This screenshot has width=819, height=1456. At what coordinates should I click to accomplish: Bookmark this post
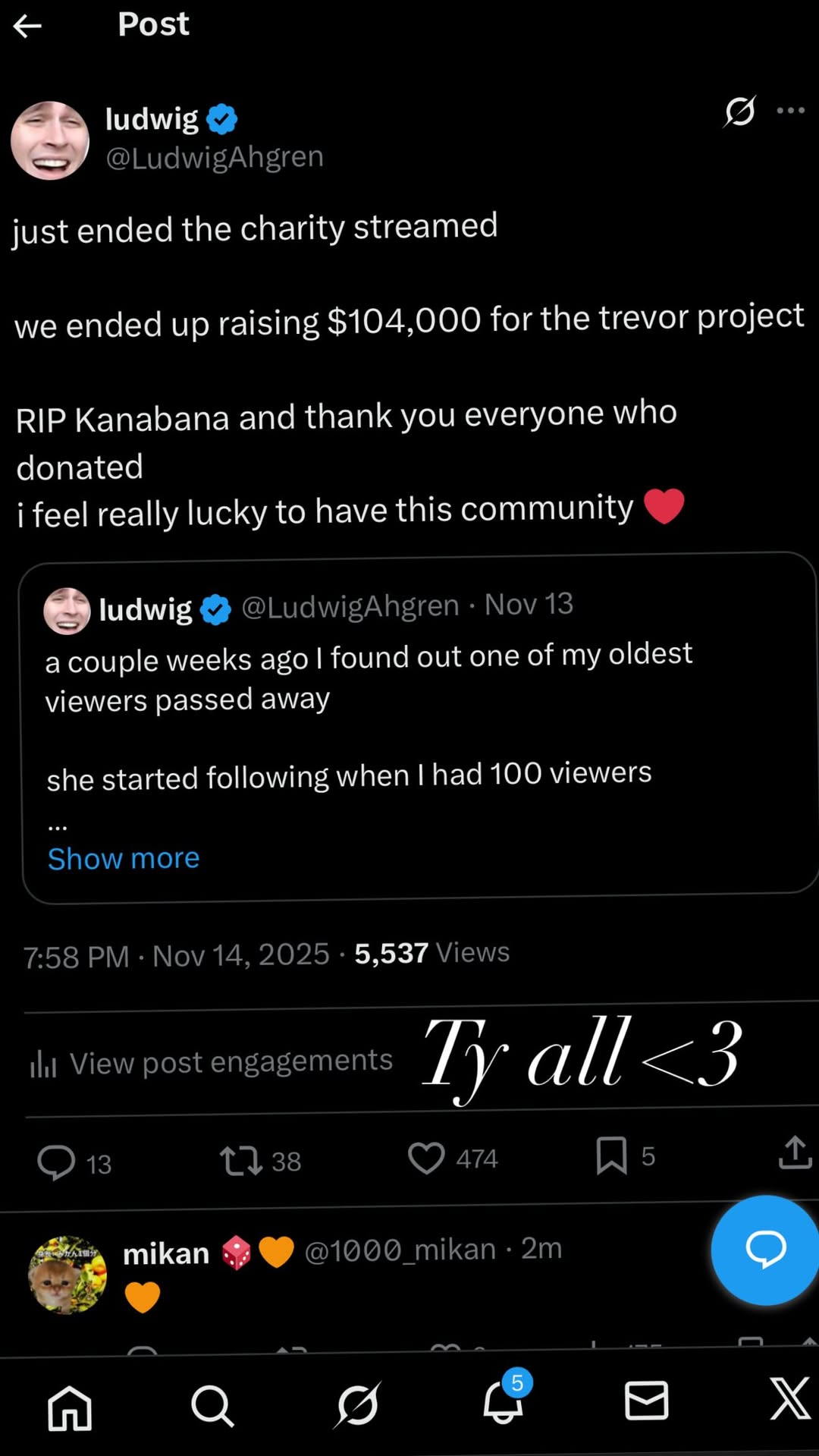[611, 1156]
